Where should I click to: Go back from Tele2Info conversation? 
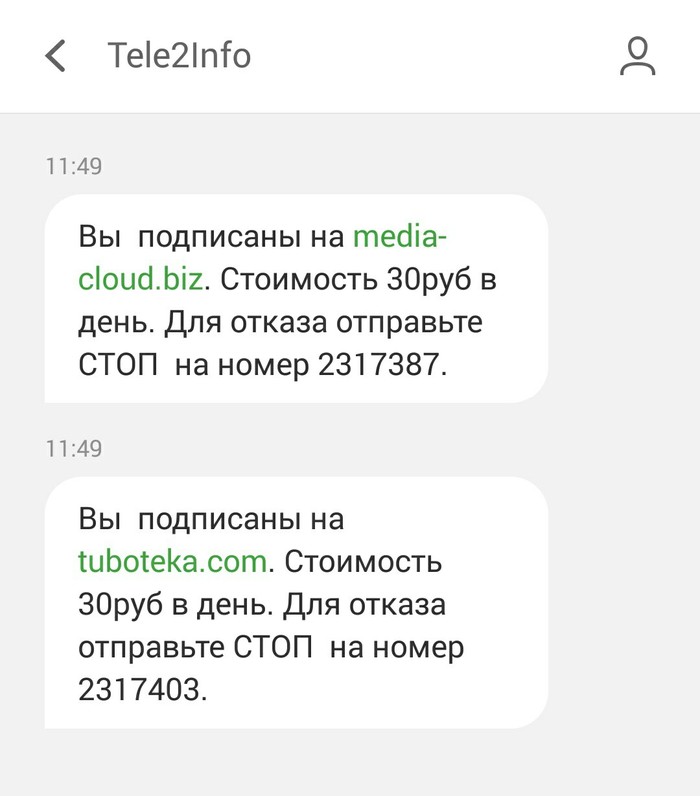click(x=56, y=56)
